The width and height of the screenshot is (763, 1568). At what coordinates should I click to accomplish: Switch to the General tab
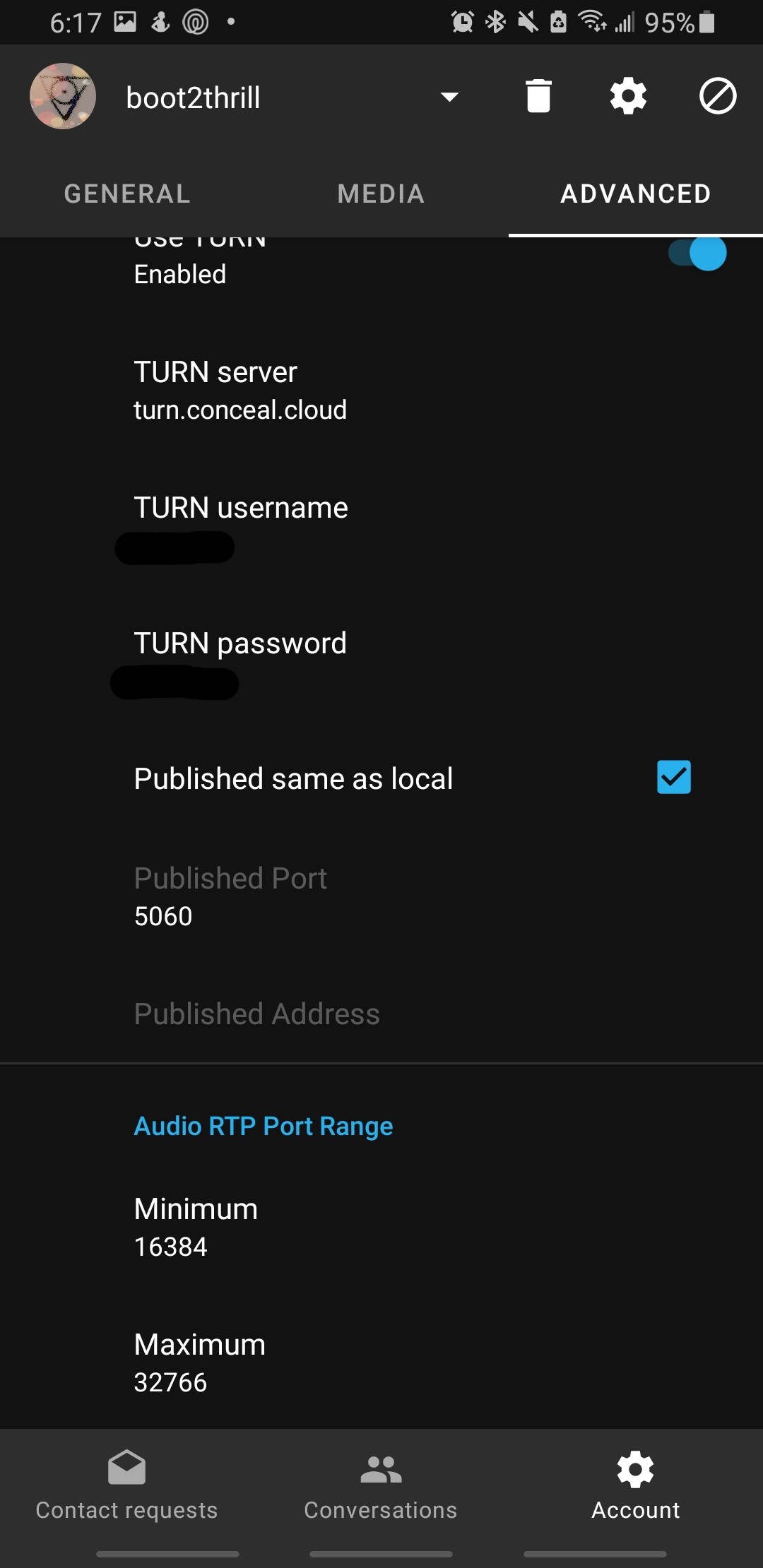[x=127, y=194]
